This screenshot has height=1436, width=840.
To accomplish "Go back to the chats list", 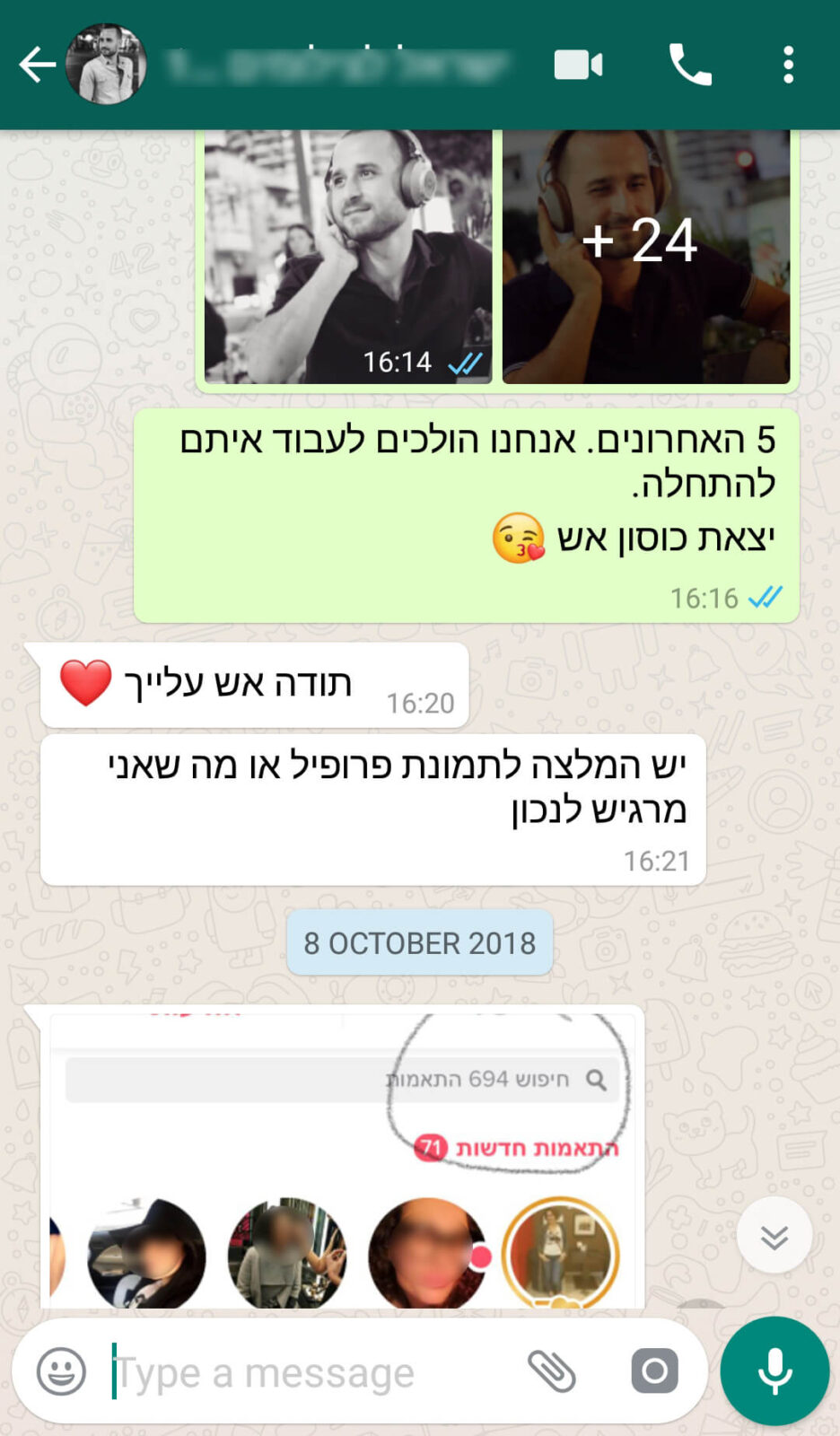I will pos(38,65).
